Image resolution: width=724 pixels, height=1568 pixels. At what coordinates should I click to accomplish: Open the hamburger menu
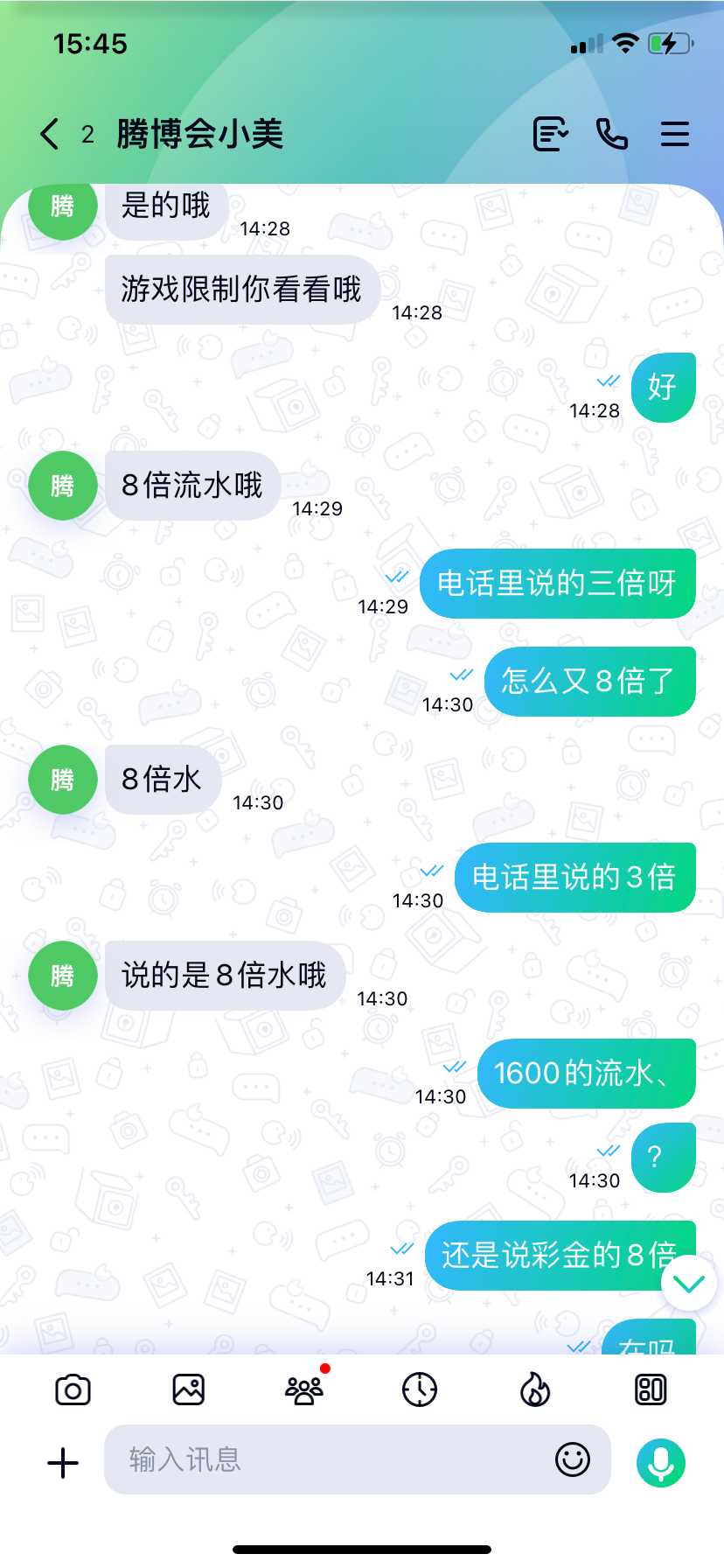675,134
